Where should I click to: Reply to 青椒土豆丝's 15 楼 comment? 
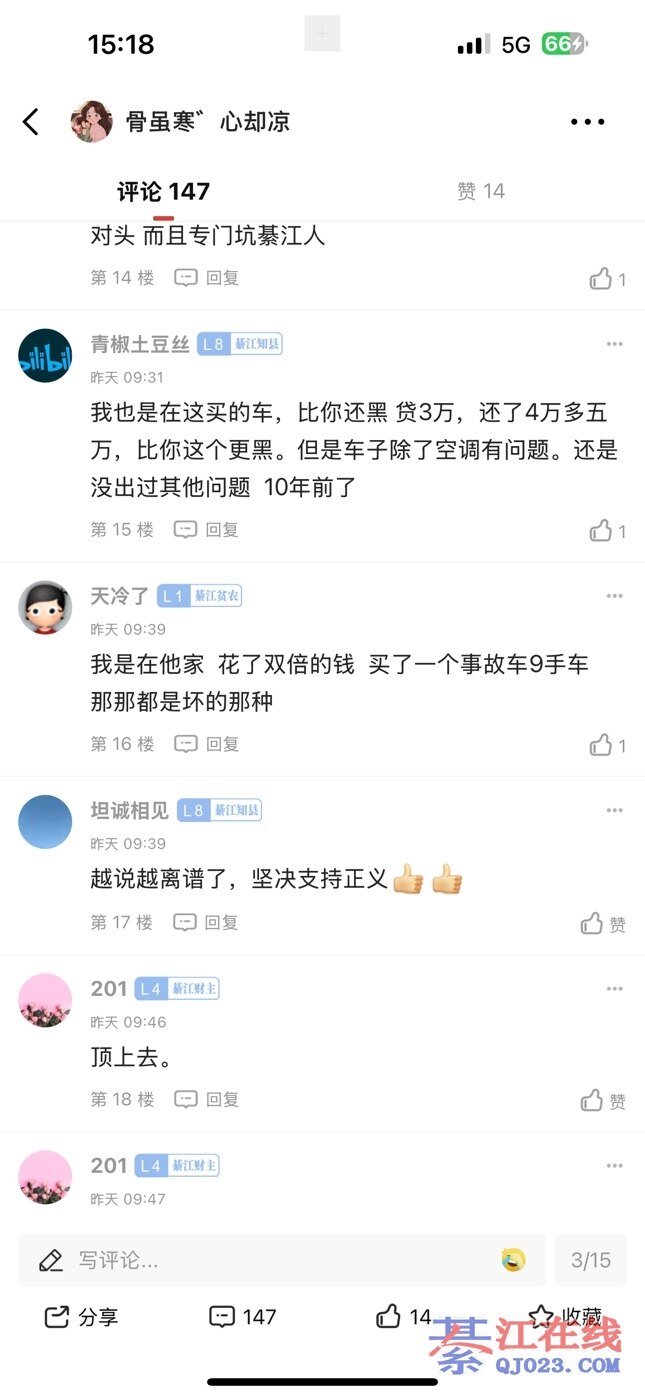208,529
